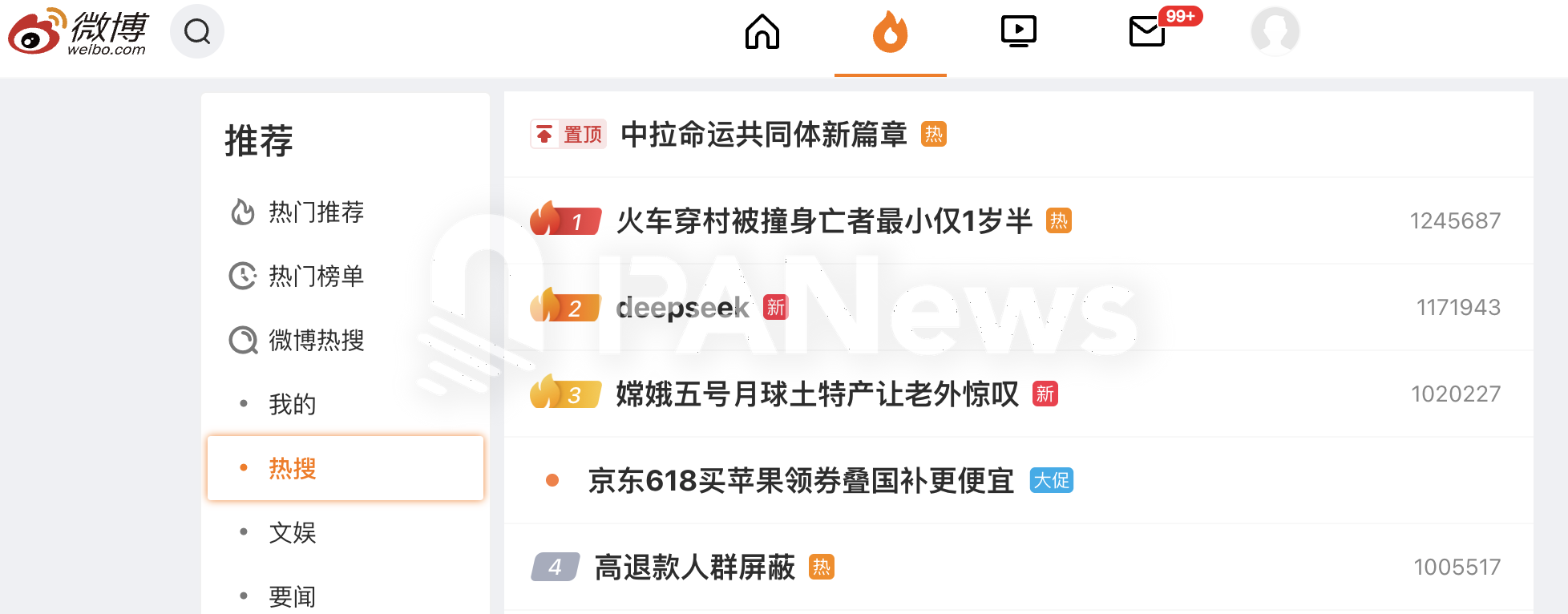Image resolution: width=1568 pixels, height=614 pixels.
Task: Open top trend 火车穿村被撞身亡者最小仅1岁半
Action: point(823,221)
